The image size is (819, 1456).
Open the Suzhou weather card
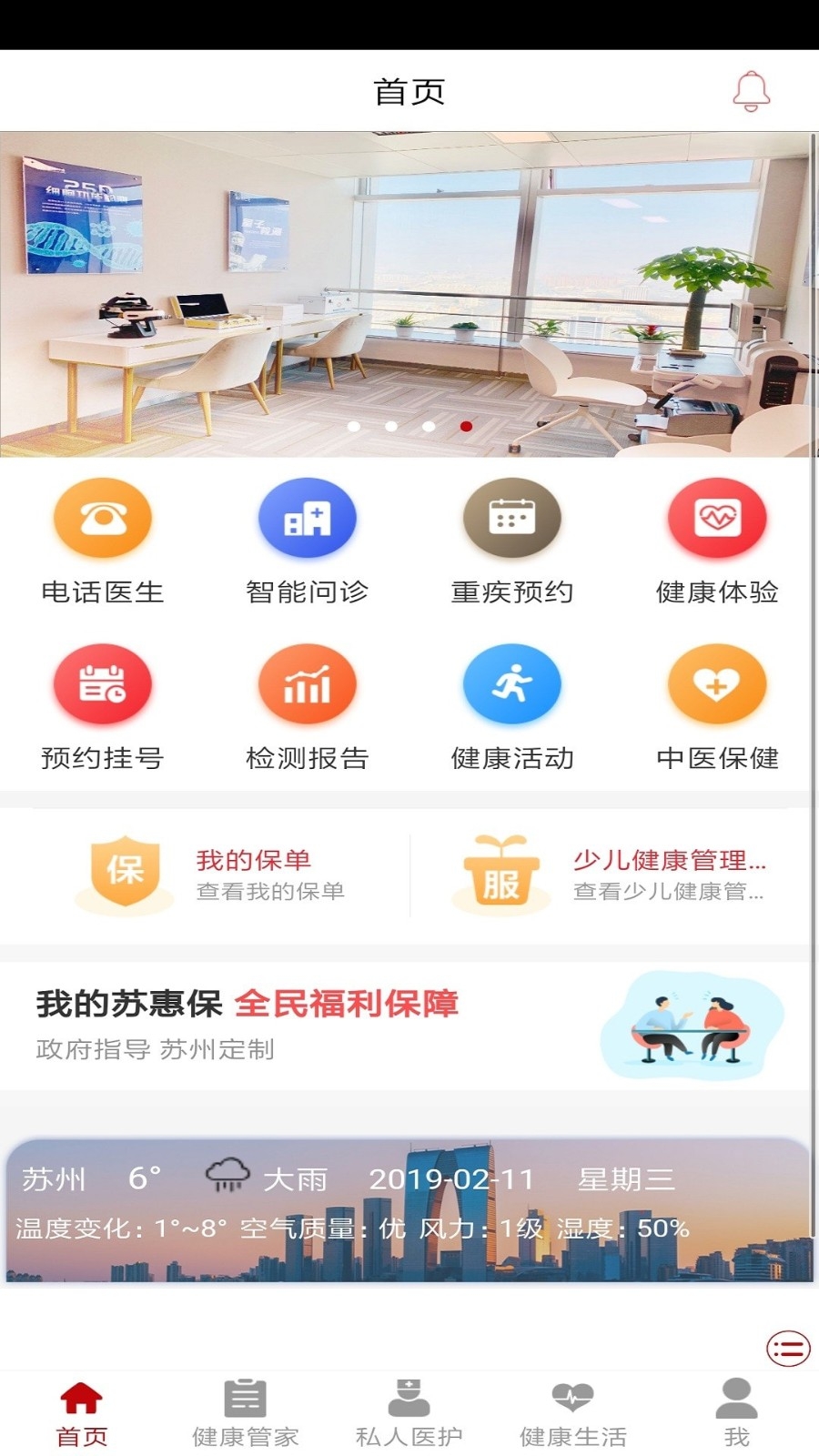click(x=408, y=1209)
